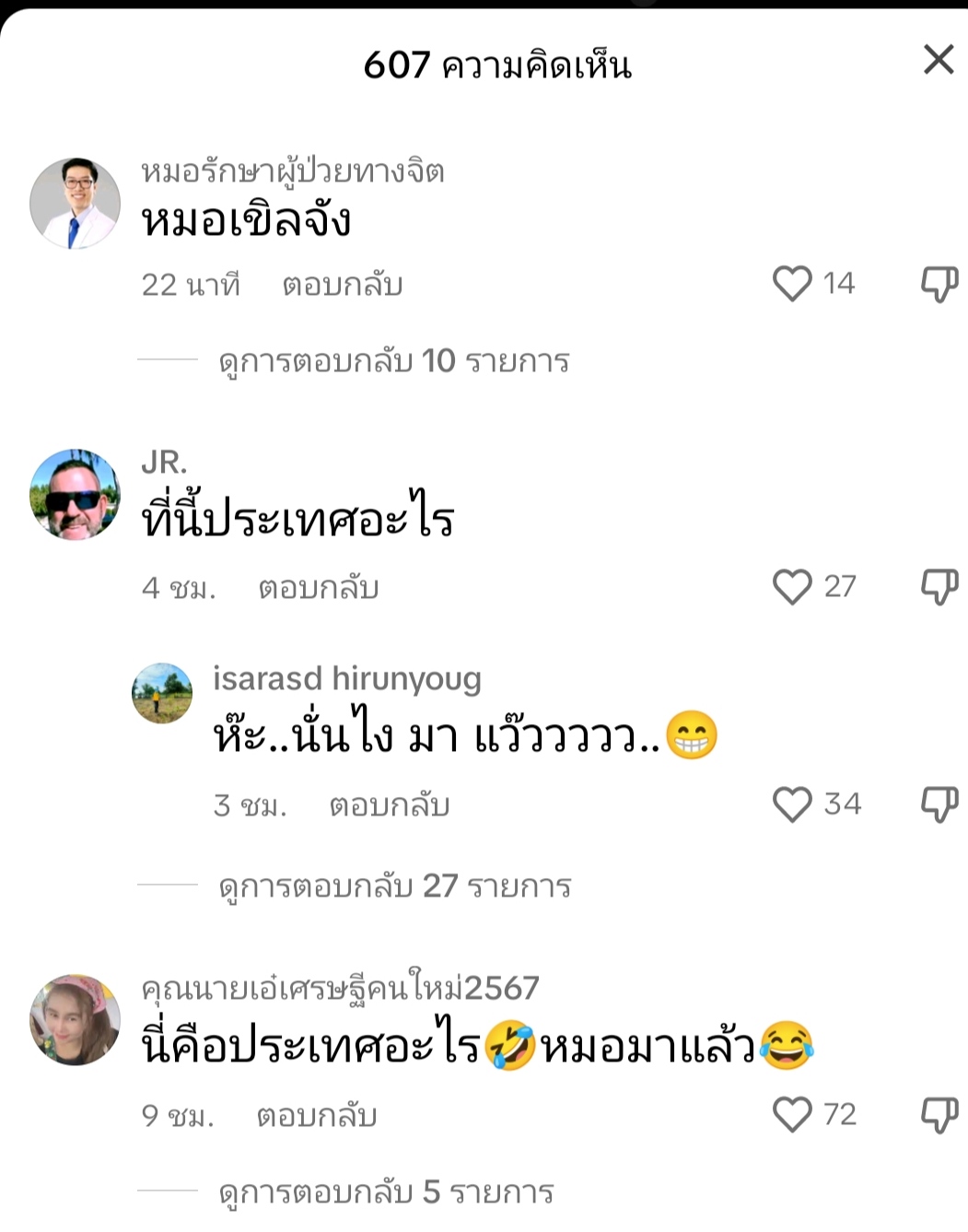968x1232 pixels.
Task: Reply to the comment หมอเขิลจัง
Action: (342, 286)
